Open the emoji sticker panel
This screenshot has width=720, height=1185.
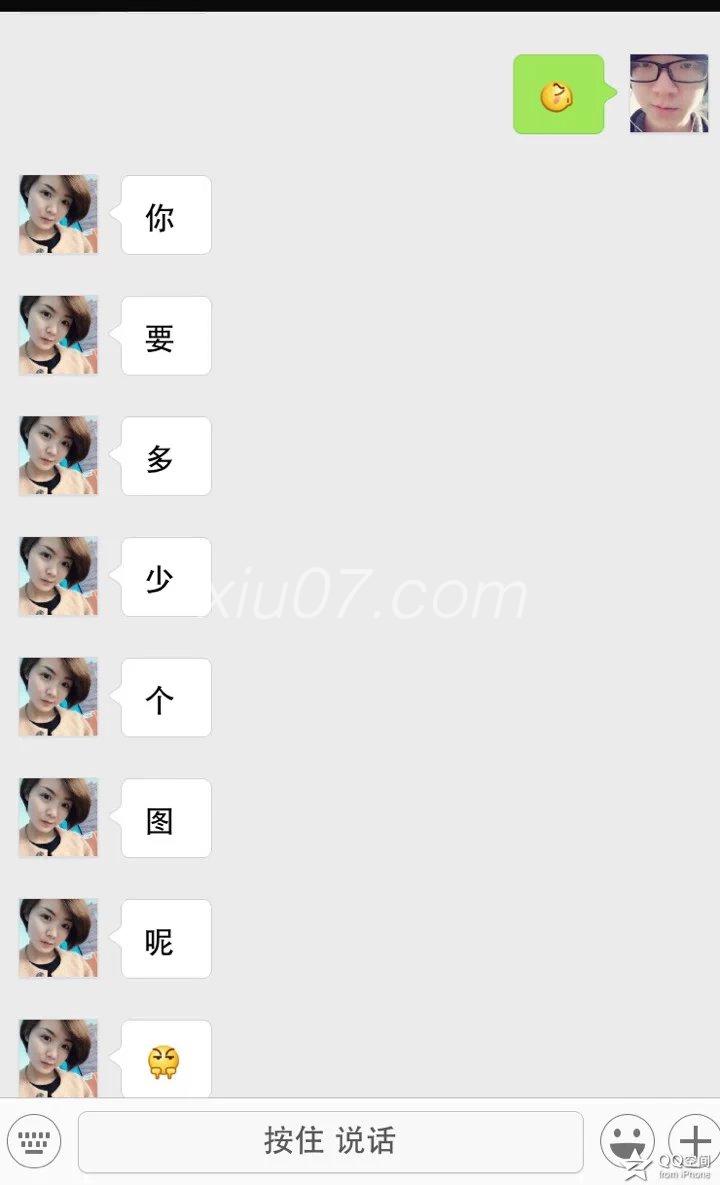click(x=627, y=1140)
